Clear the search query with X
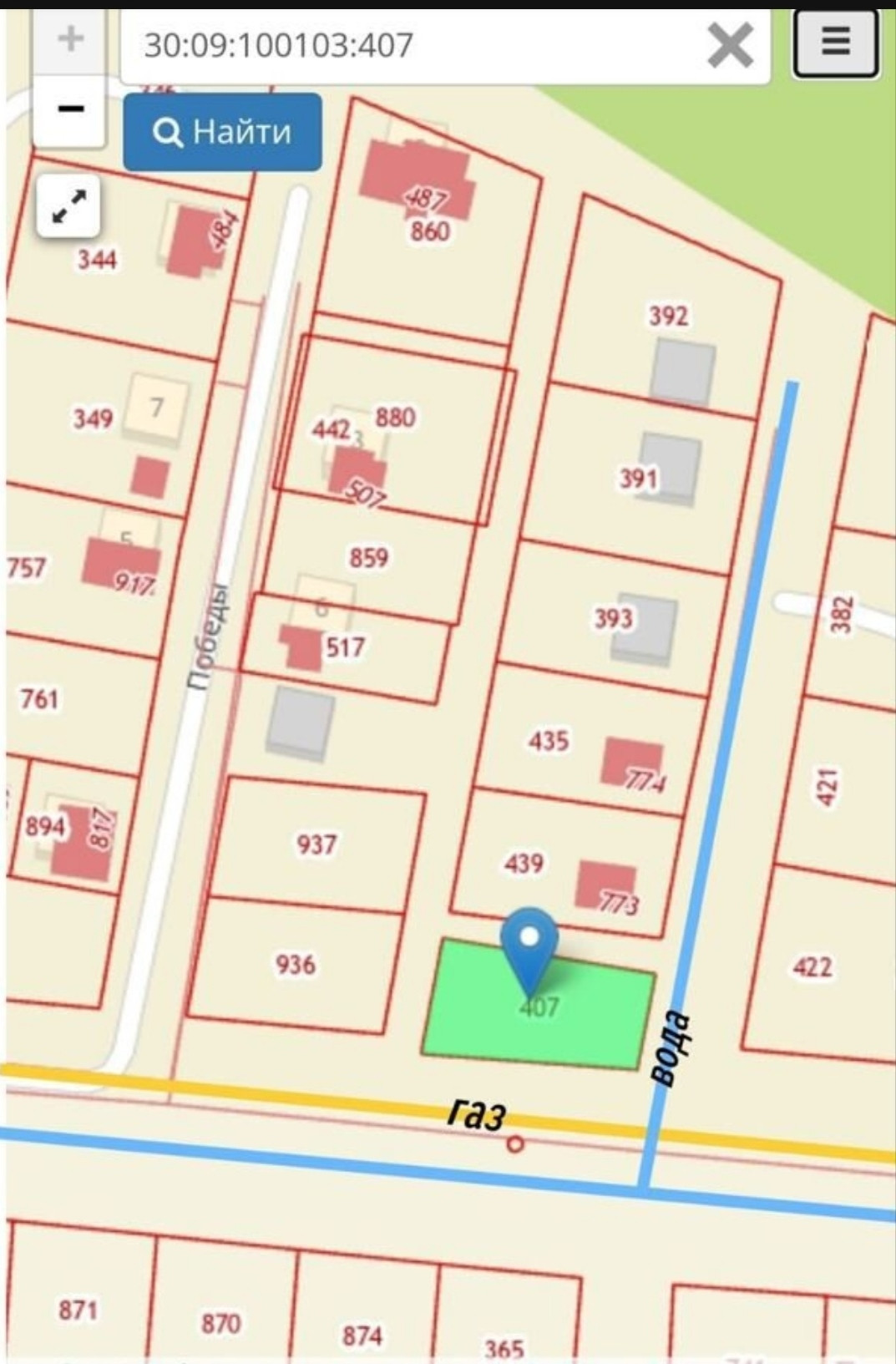The image size is (896, 1364). tap(731, 45)
